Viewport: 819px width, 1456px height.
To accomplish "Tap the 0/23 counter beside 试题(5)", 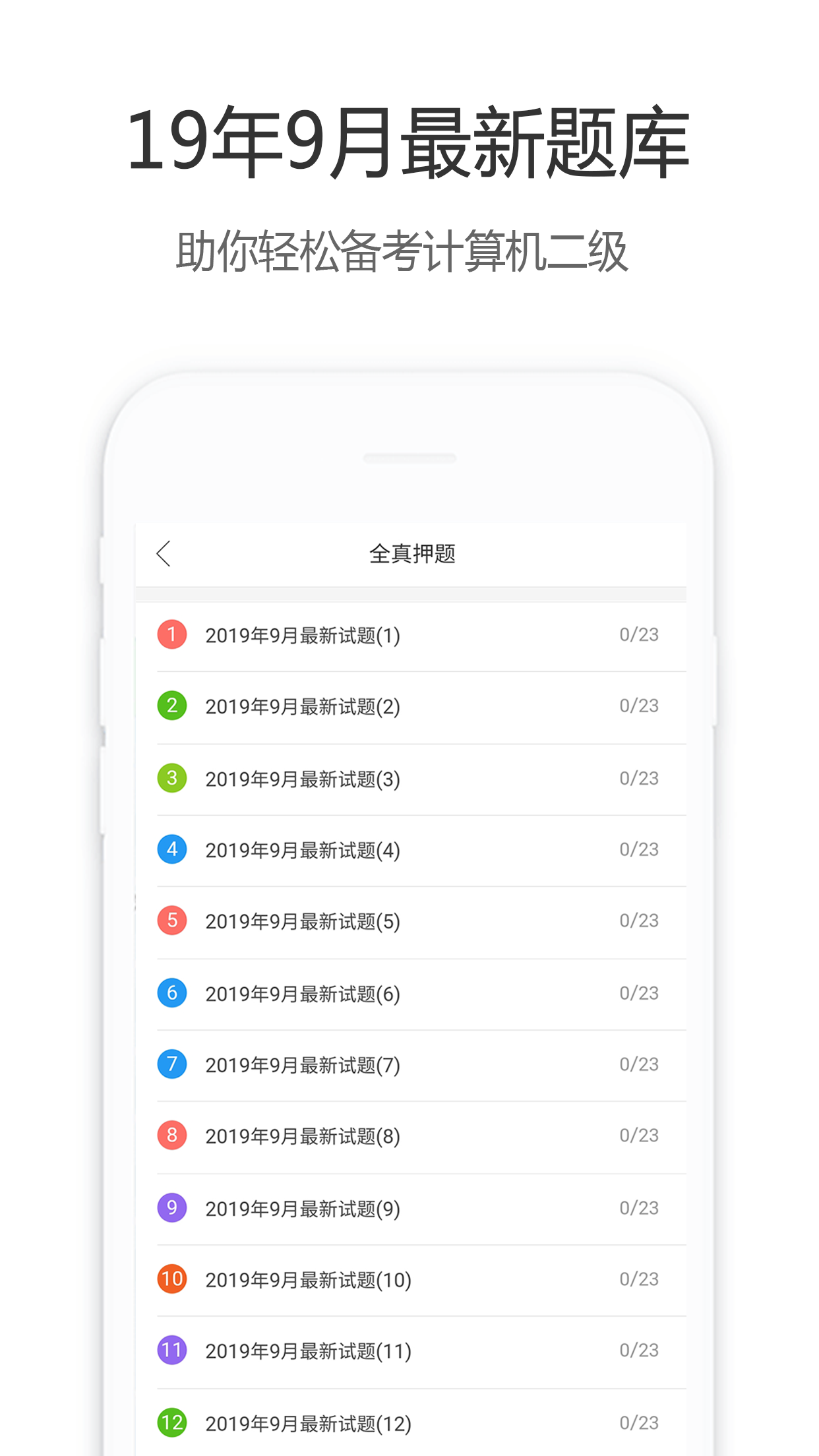I will [638, 921].
